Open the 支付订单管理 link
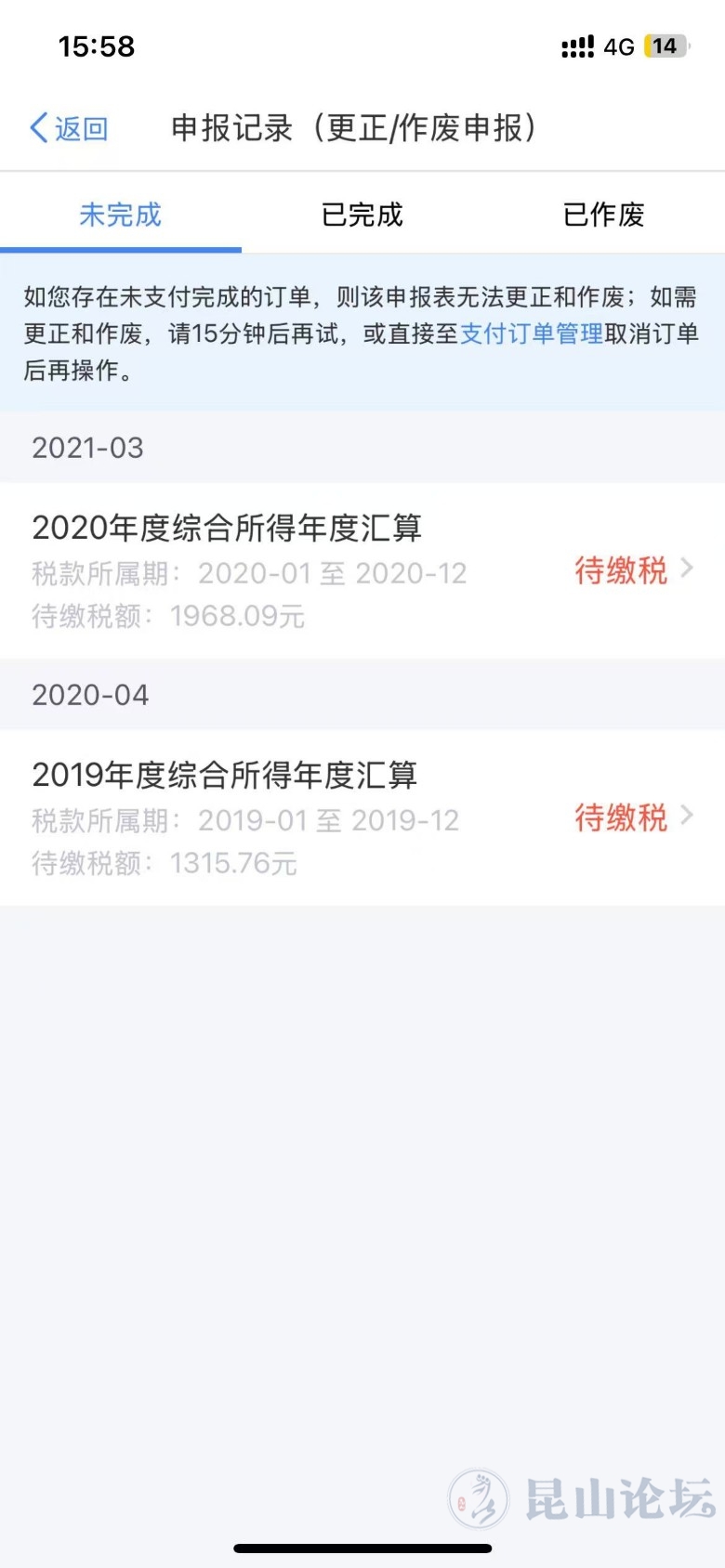The width and height of the screenshot is (725, 1568). [x=532, y=333]
